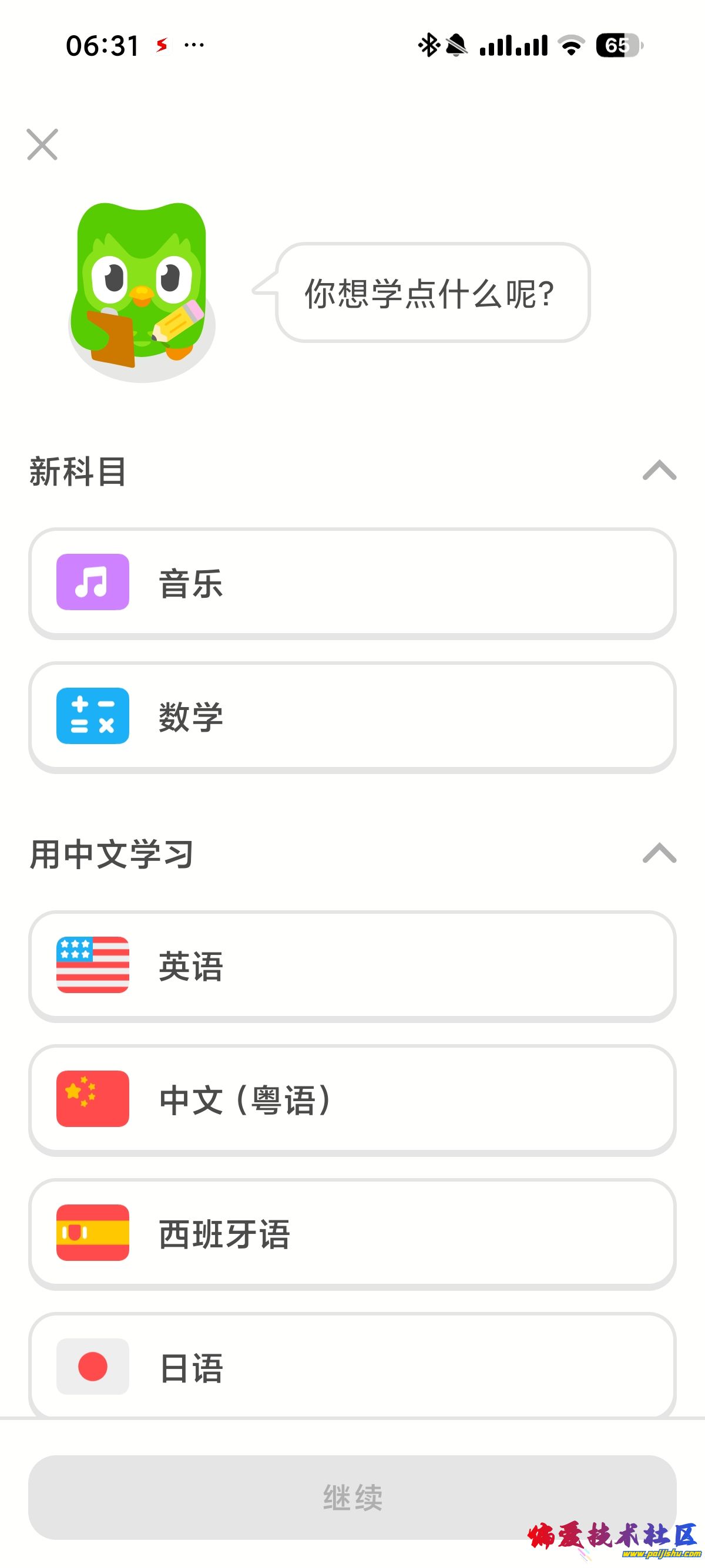Pick 英语 as the language to learn
The image size is (705, 1568).
pyautogui.click(x=352, y=965)
